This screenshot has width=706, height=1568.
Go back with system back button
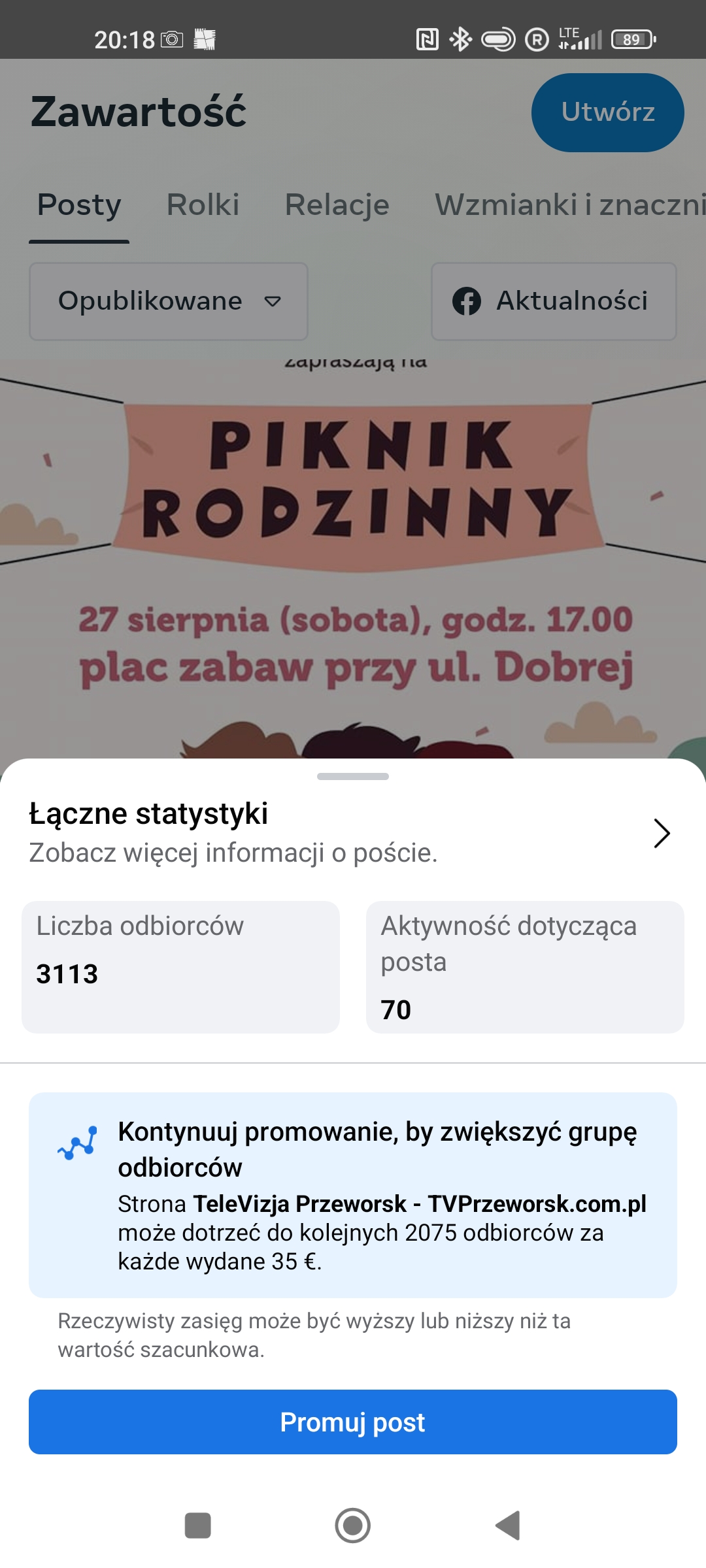(x=508, y=1526)
